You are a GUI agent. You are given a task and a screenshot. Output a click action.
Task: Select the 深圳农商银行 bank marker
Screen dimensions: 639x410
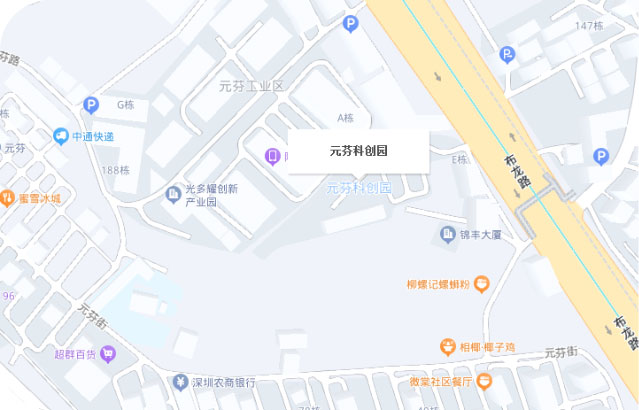[179, 383]
